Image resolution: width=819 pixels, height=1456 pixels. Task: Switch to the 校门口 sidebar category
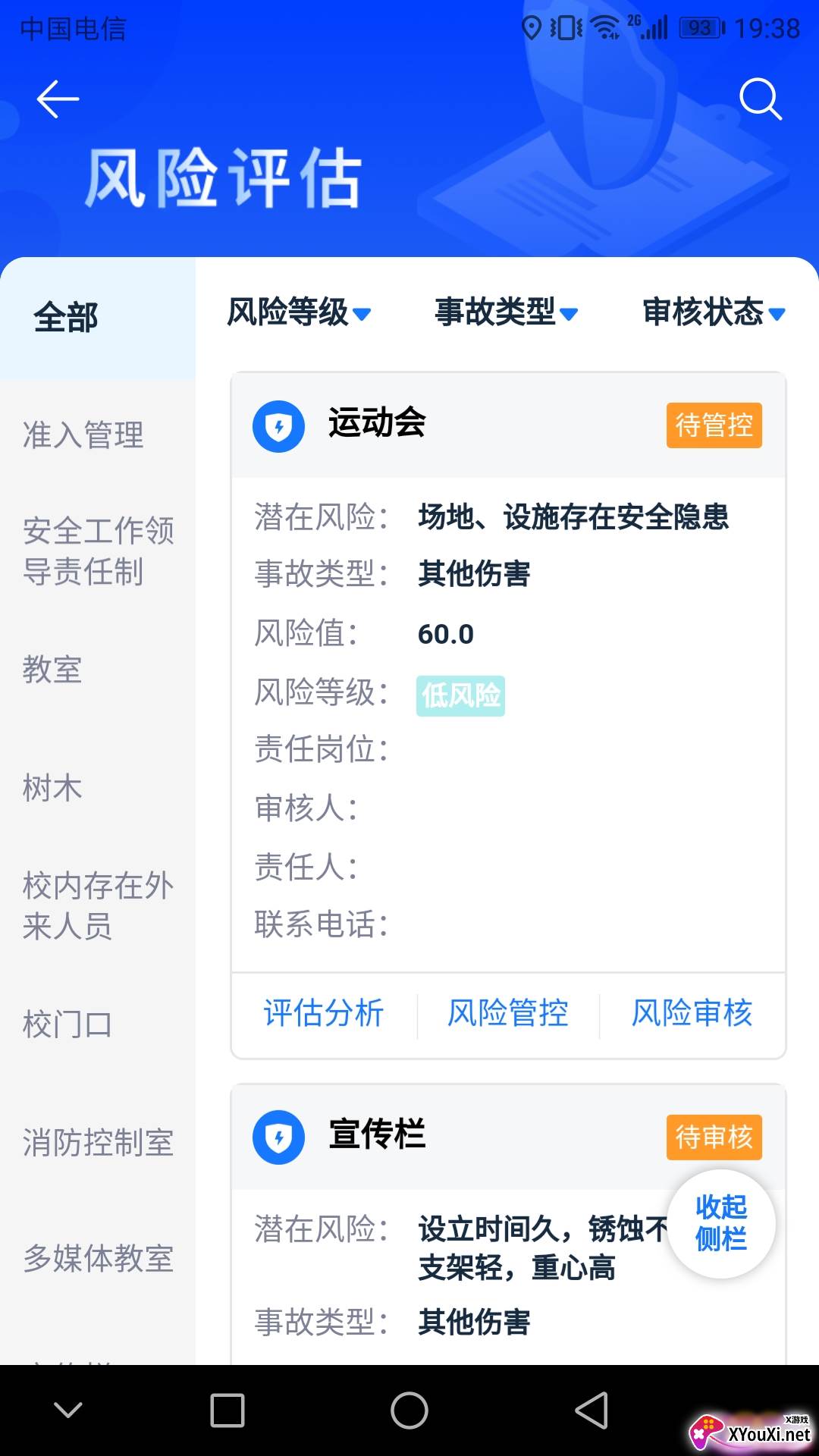click(98, 1025)
